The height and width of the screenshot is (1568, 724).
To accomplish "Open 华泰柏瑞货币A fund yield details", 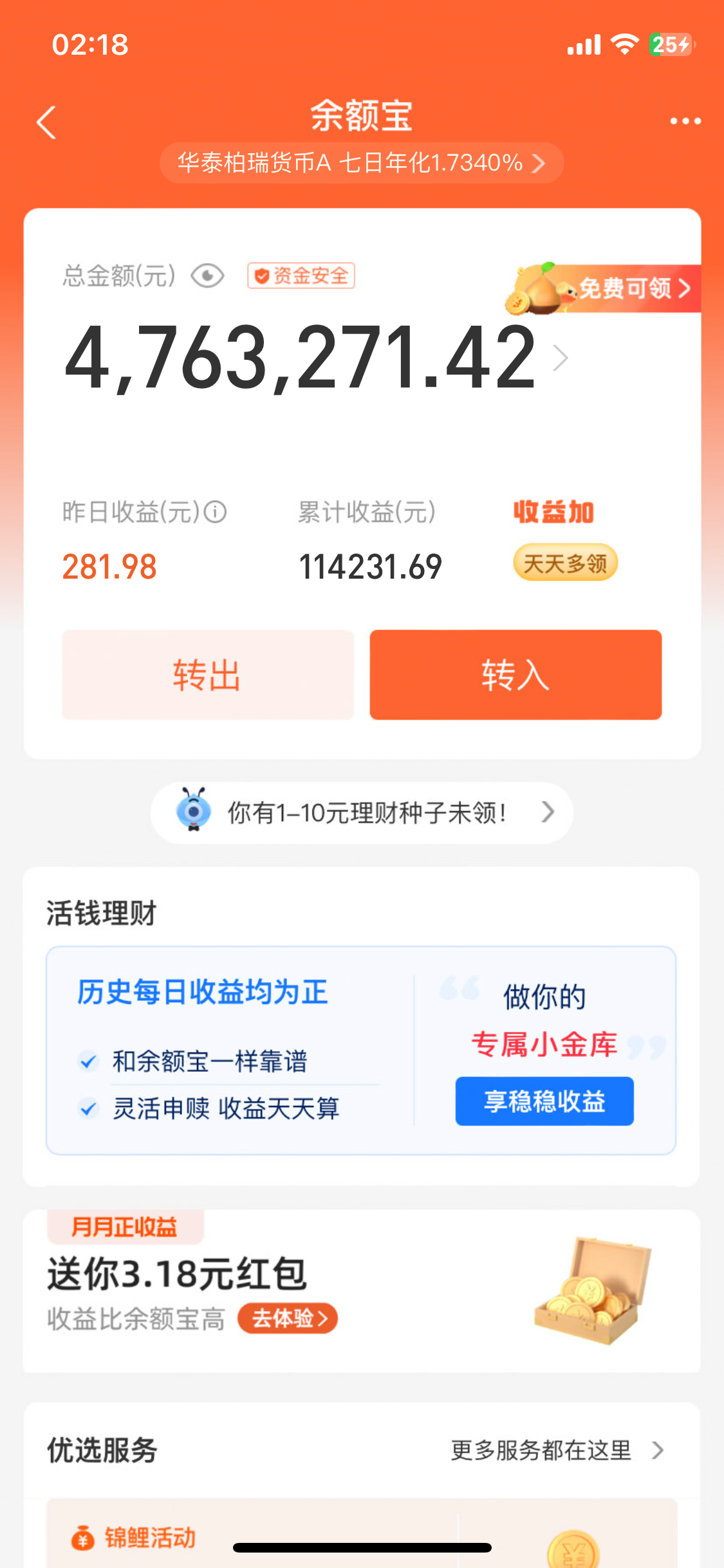I will [361, 163].
